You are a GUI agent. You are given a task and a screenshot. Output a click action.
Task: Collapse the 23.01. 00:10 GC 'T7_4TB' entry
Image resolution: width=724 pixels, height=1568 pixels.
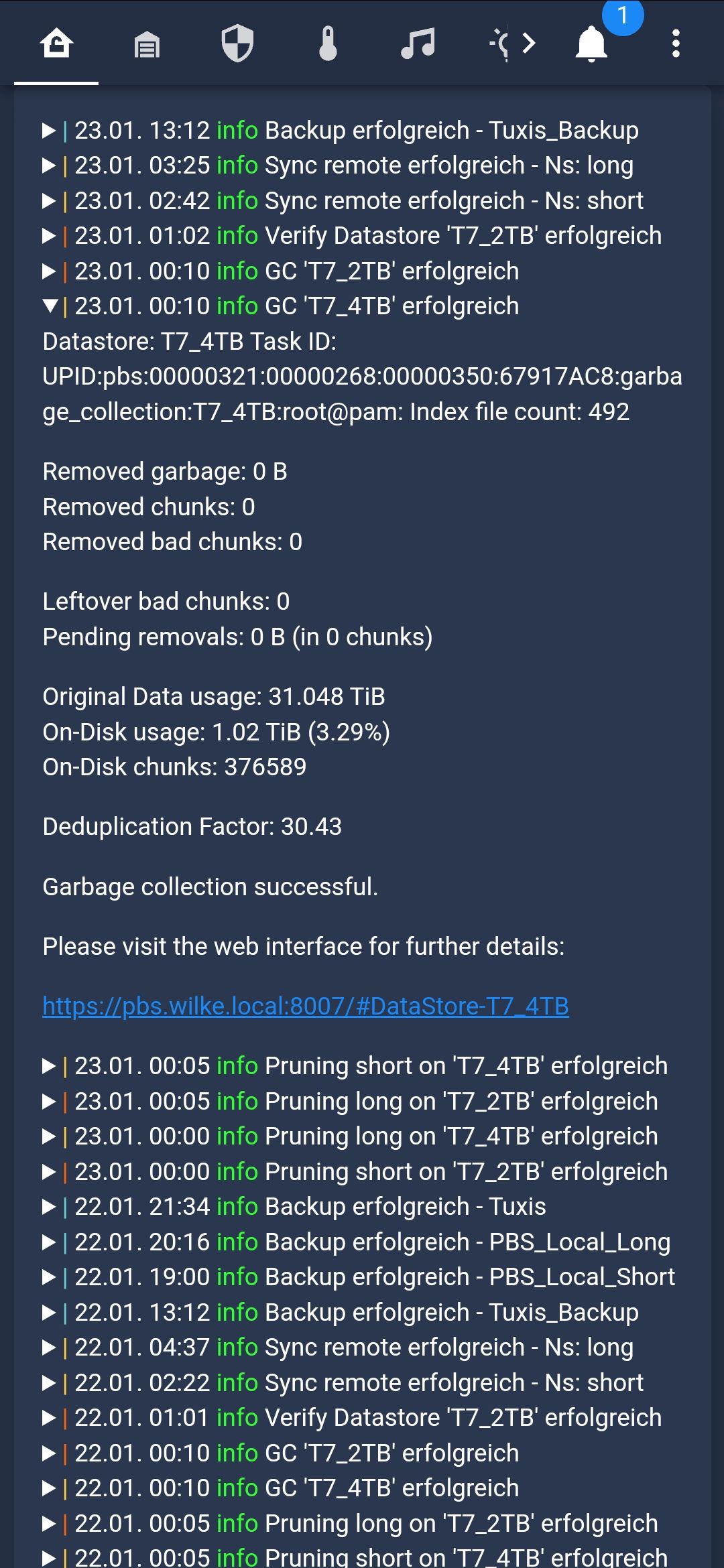[x=50, y=306]
